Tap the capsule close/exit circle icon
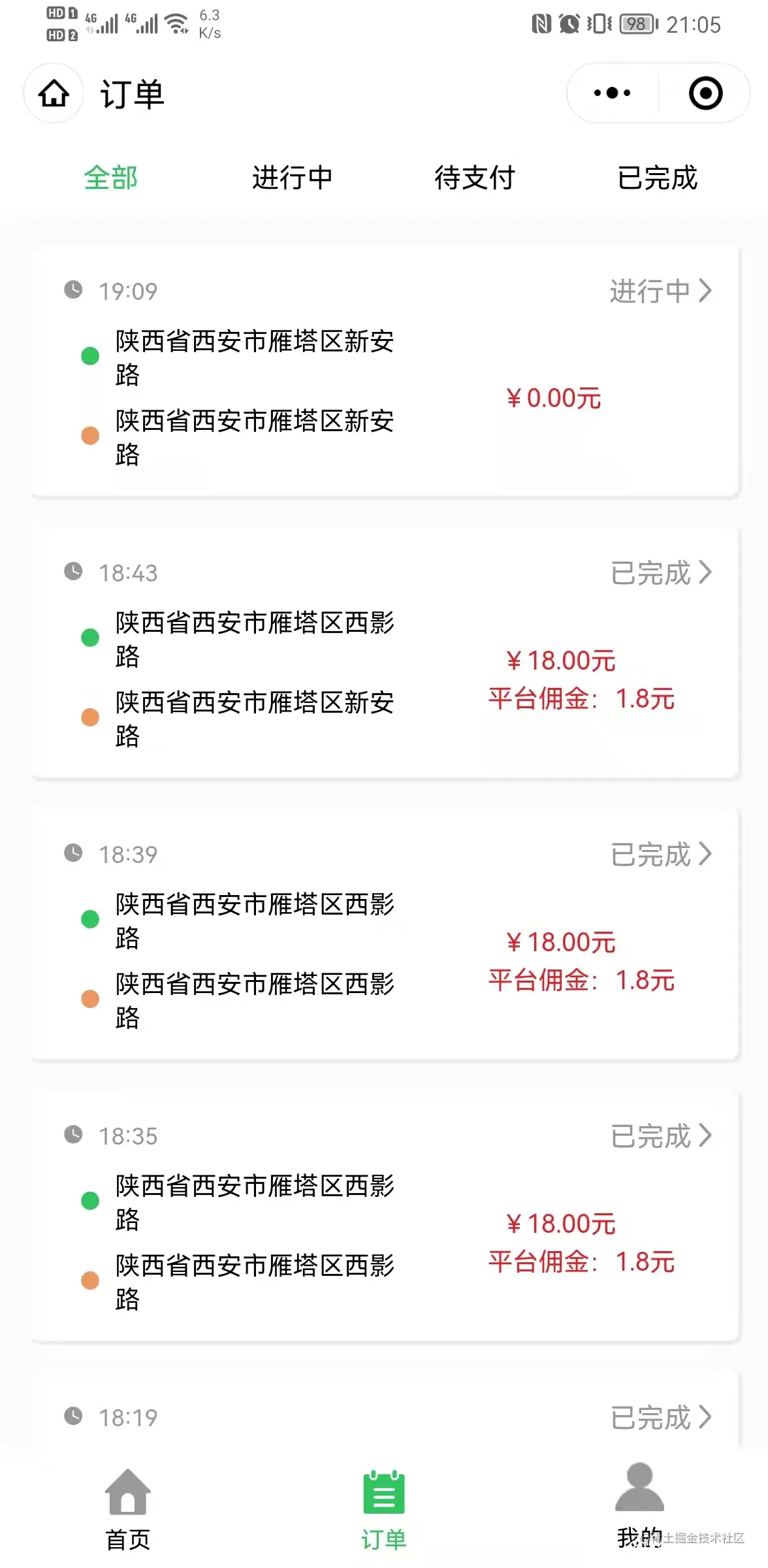This screenshot has width=768, height=1568. coord(706,93)
